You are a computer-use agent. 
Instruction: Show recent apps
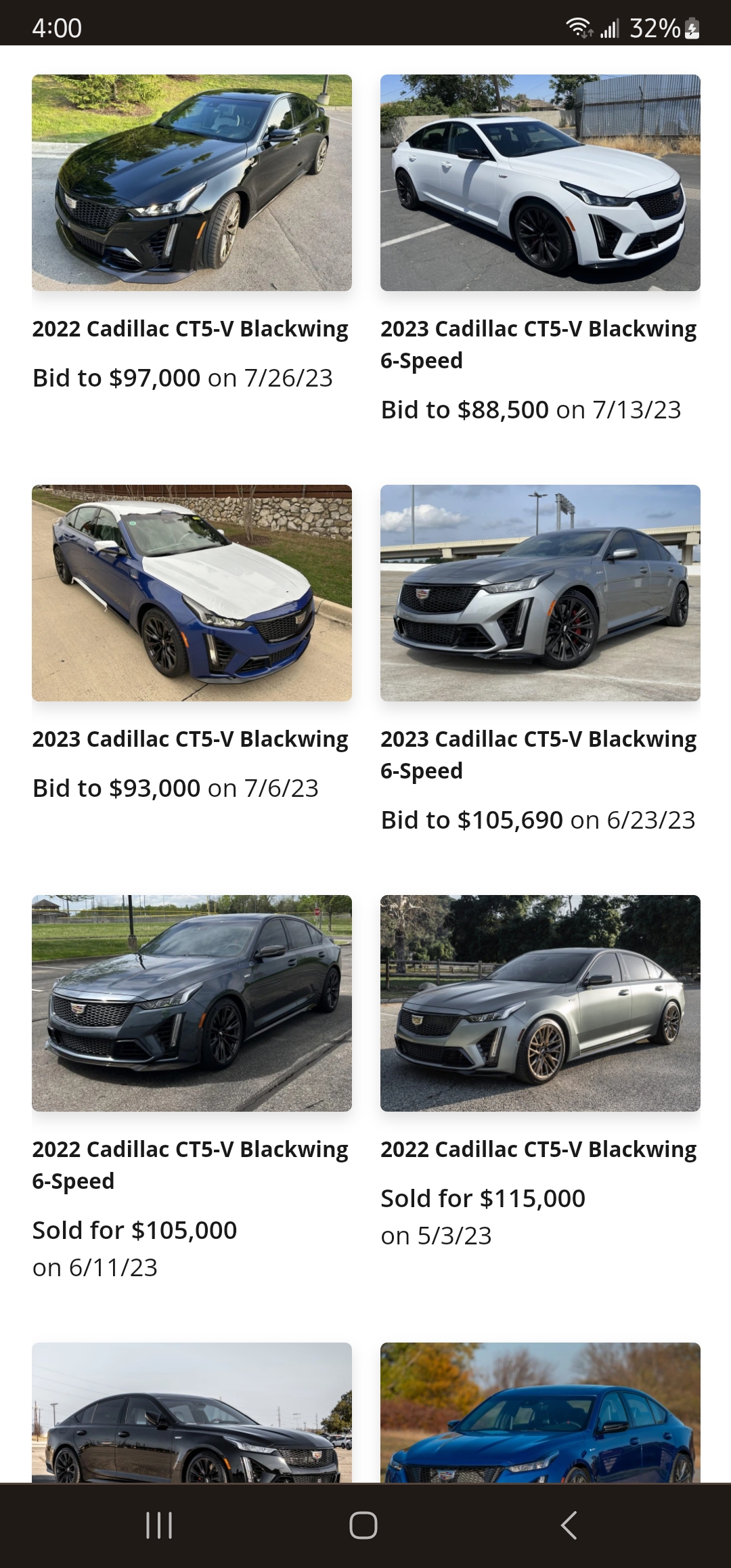[159, 1525]
